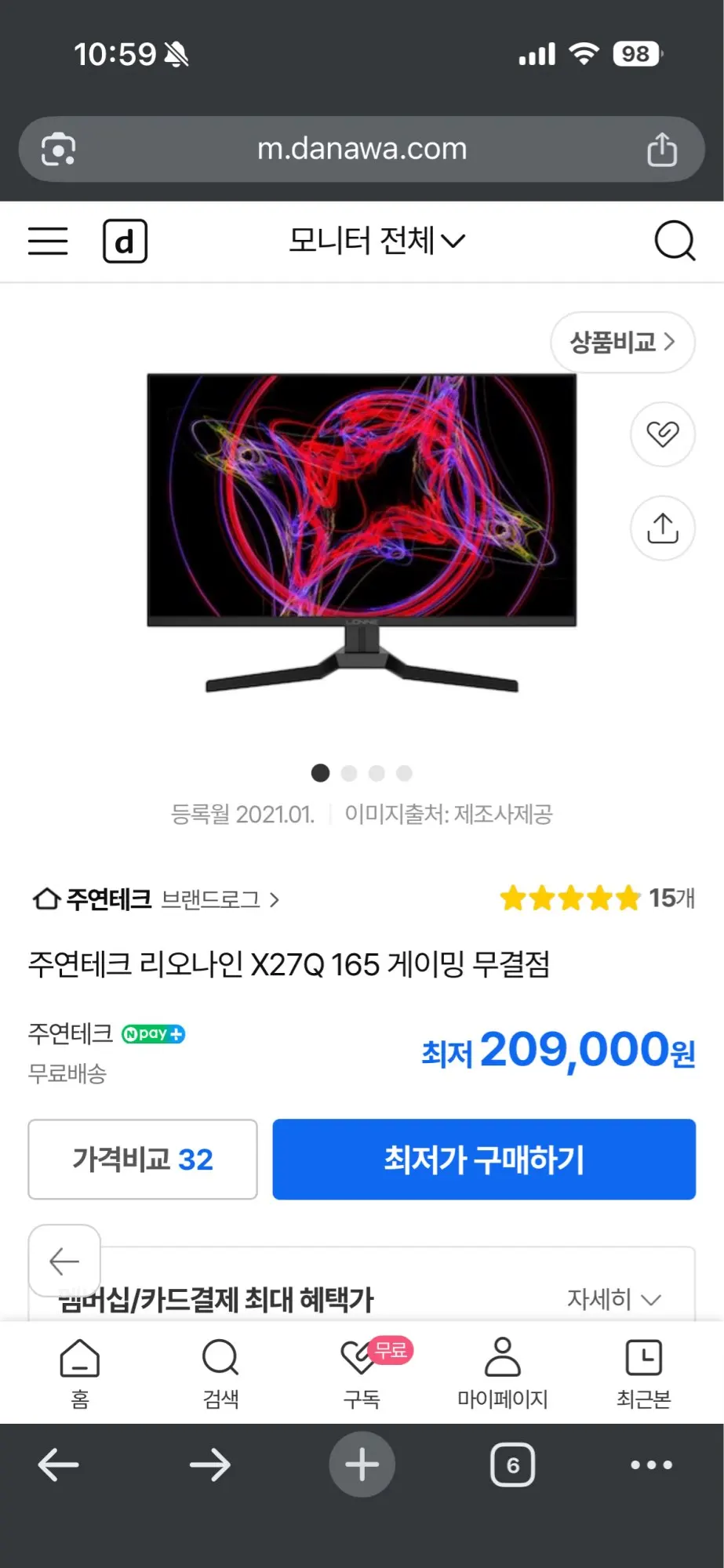
Task: Tap the Naver Pay badge
Action: [154, 1033]
